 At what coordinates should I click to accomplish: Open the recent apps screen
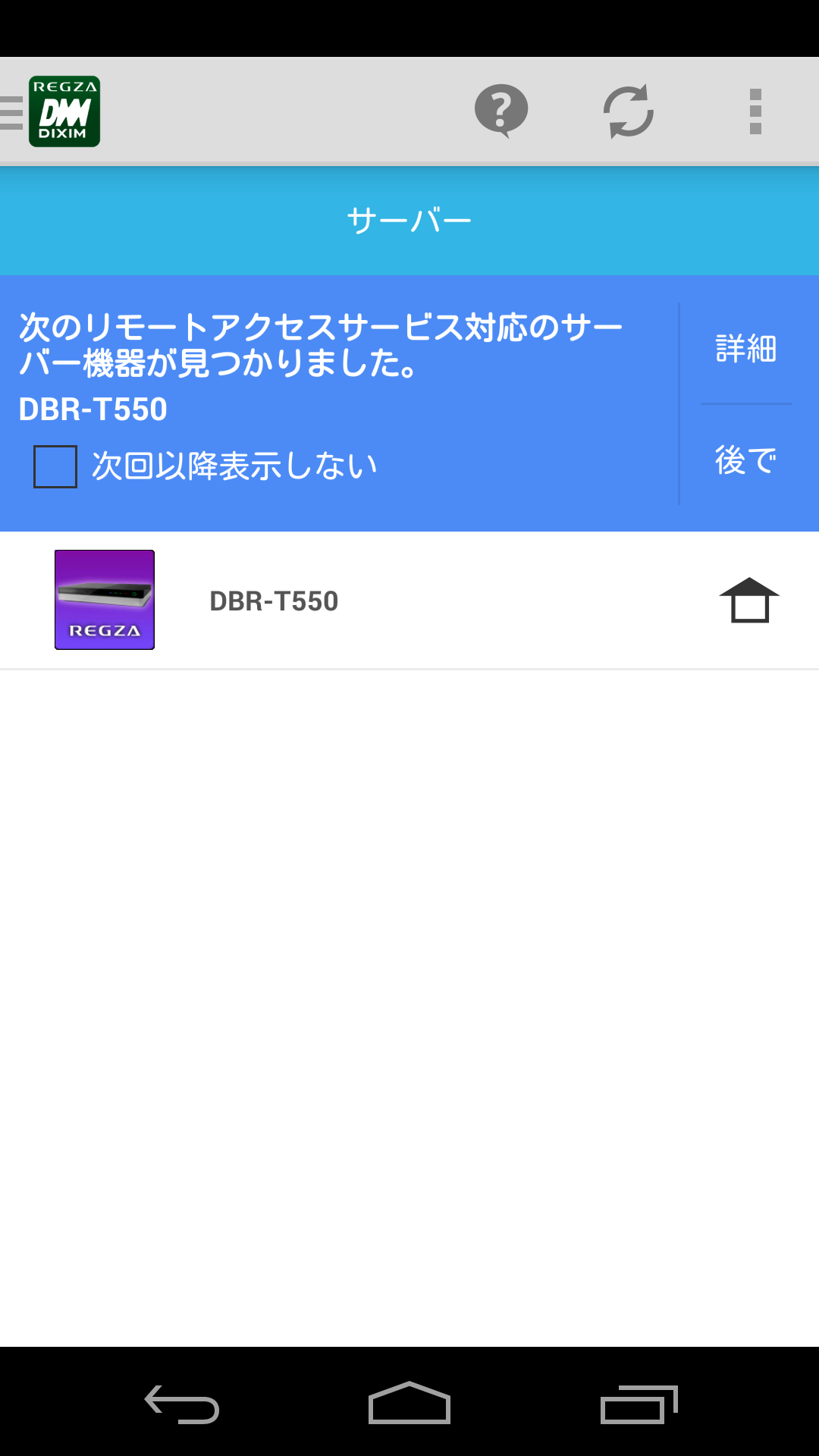[639, 1404]
